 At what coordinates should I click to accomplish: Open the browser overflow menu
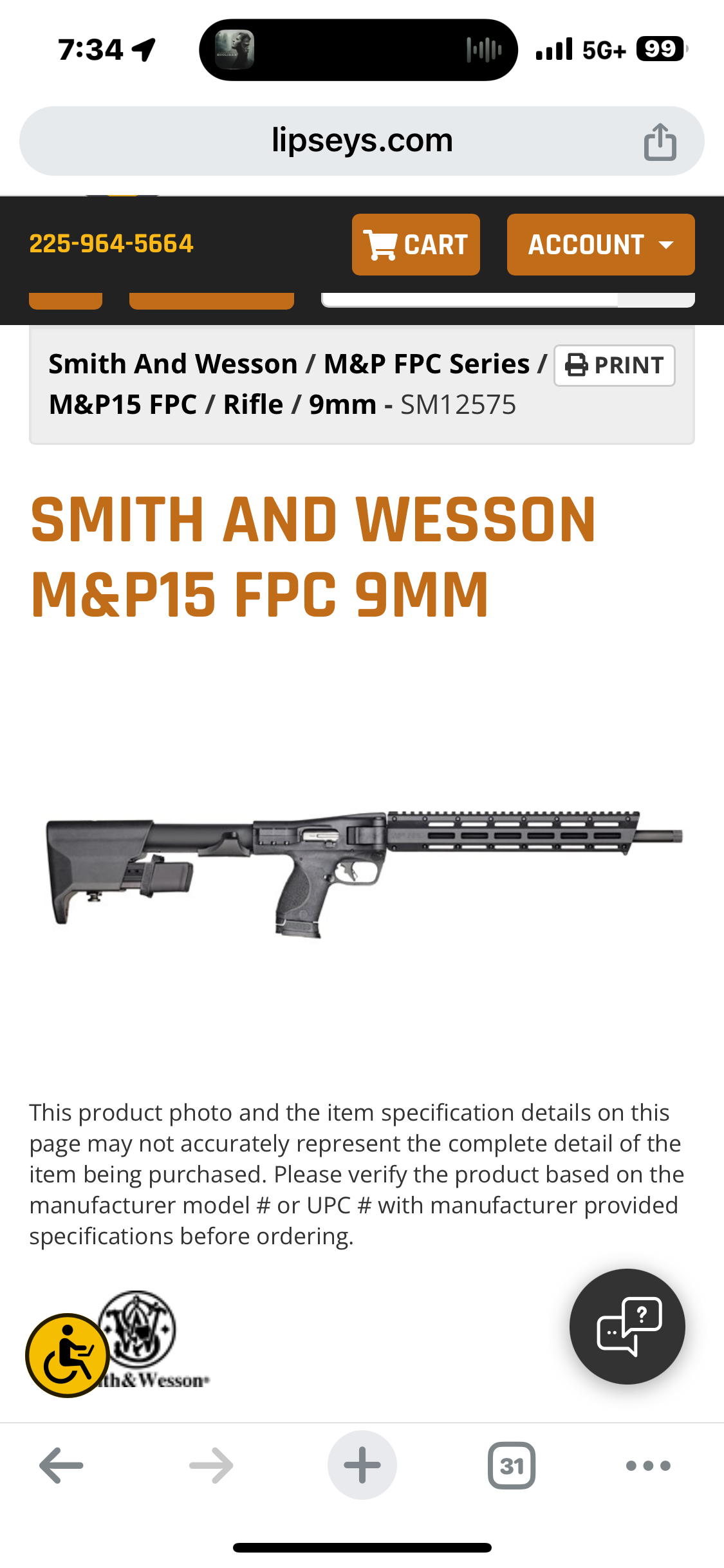(x=648, y=1465)
